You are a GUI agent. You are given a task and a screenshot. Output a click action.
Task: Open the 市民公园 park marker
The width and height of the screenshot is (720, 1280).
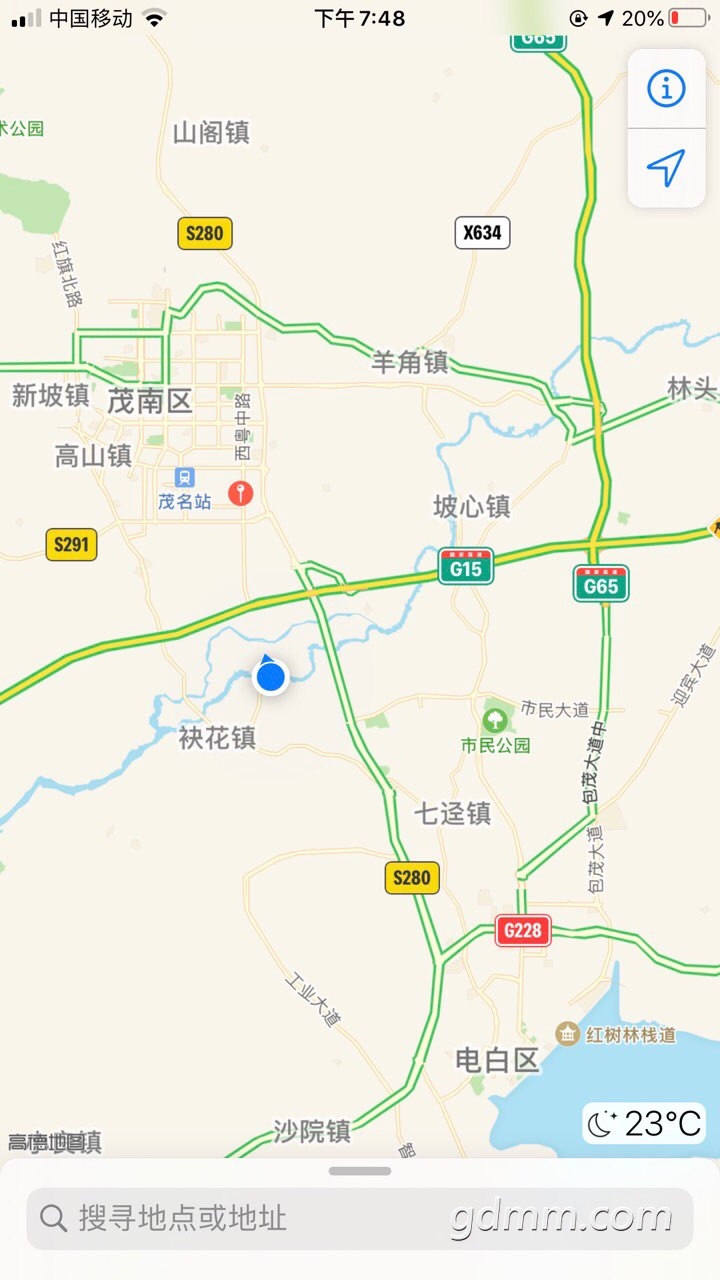pos(495,720)
